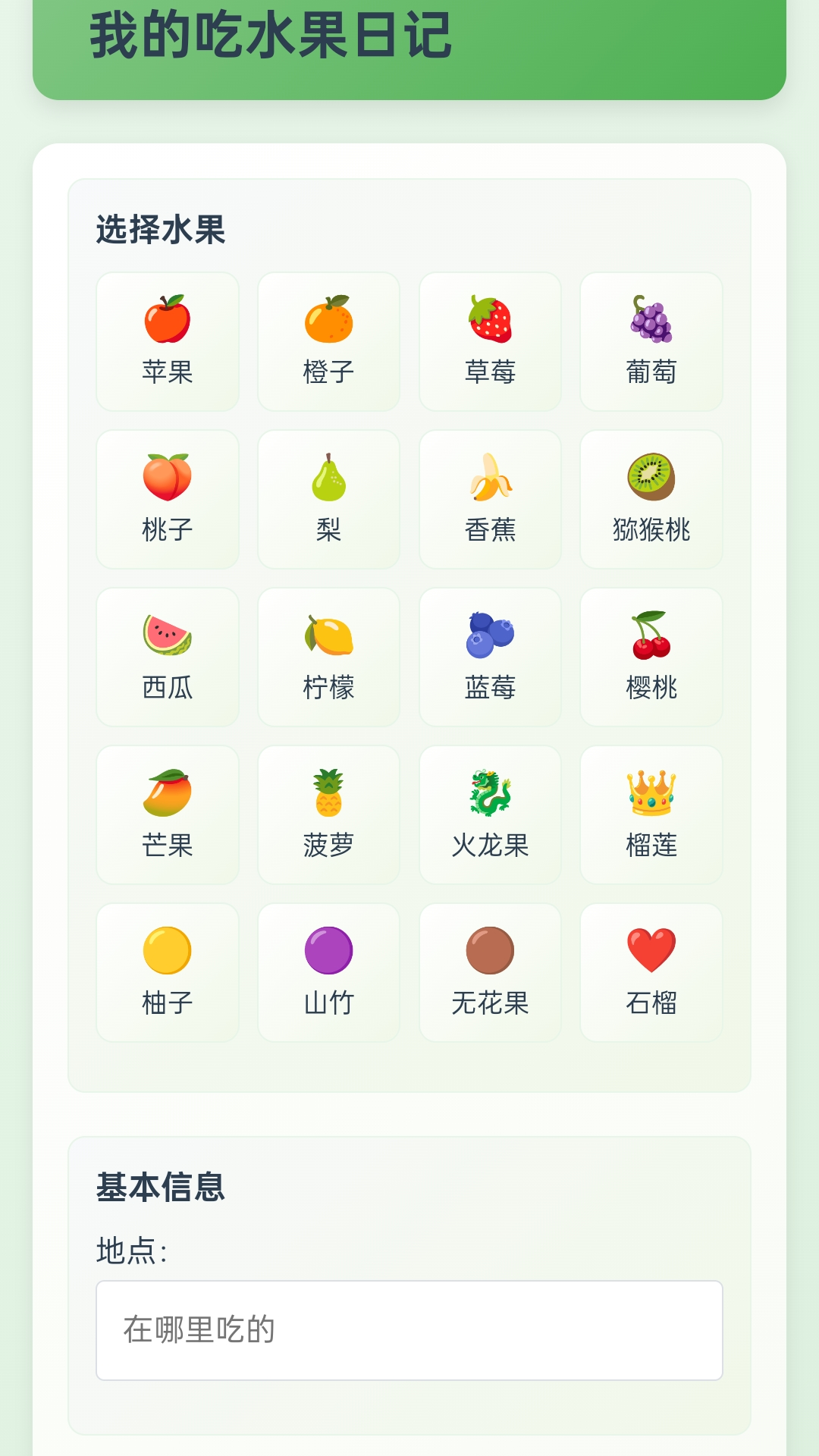The height and width of the screenshot is (1456, 819).
Task: Select the 柚子 fruit card
Action: pyautogui.click(x=167, y=972)
